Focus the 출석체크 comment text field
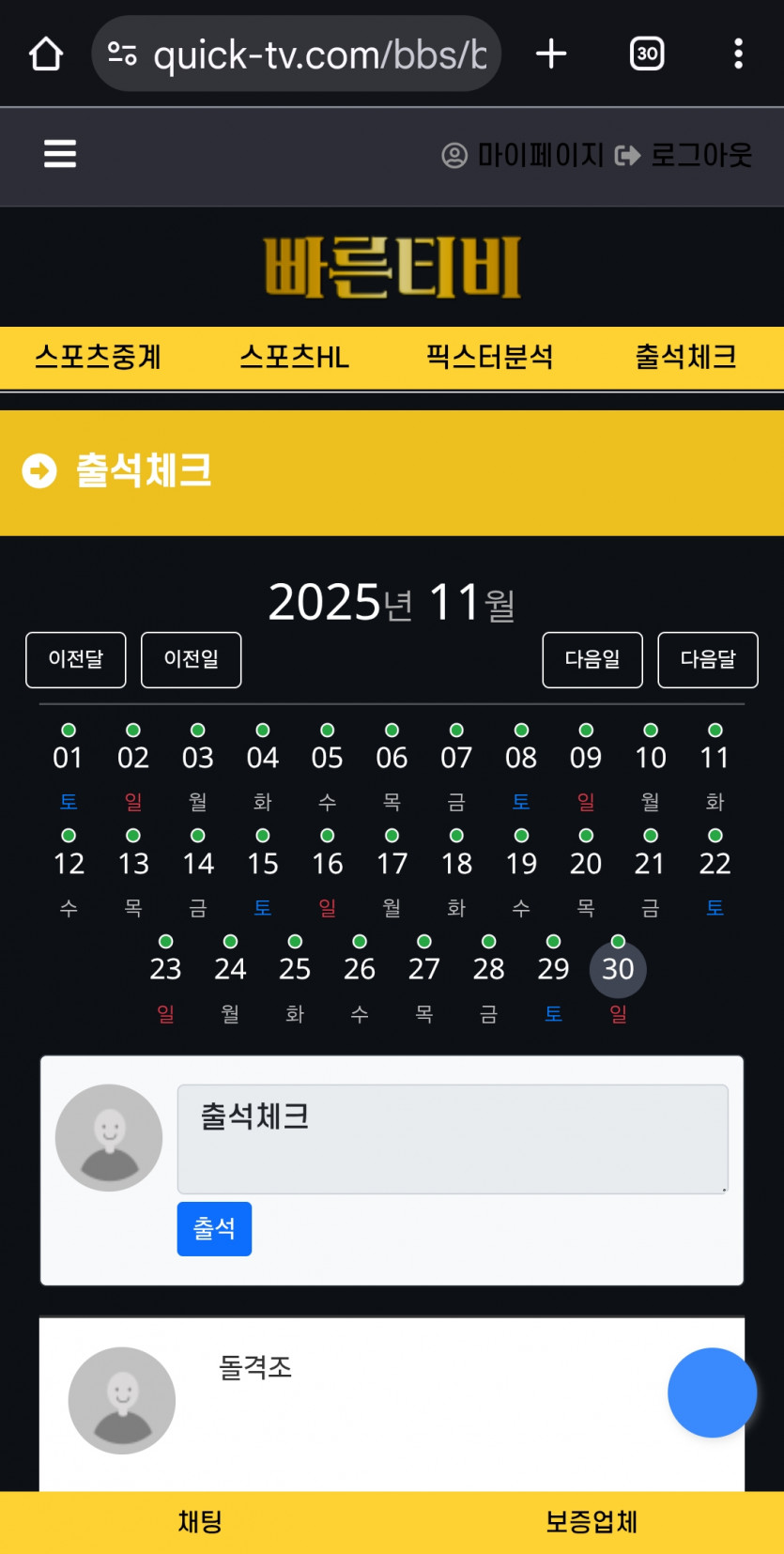Screen dimensions: 784x1554 click(x=453, y=1139)
